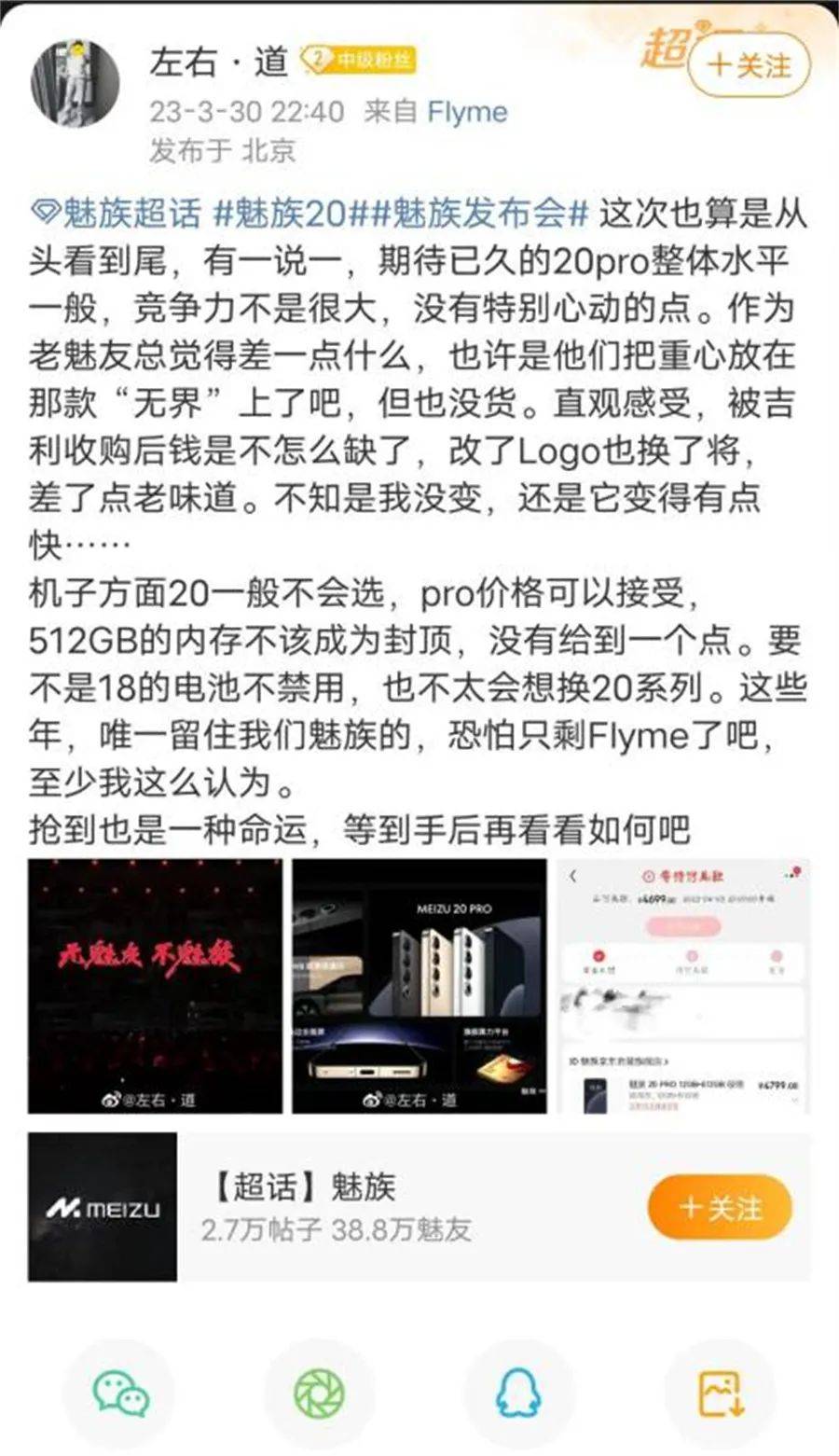Follow the 魅族 super topic
Image resolution: width=839 pixels, height=1456 pixels.
point(720,1207)
